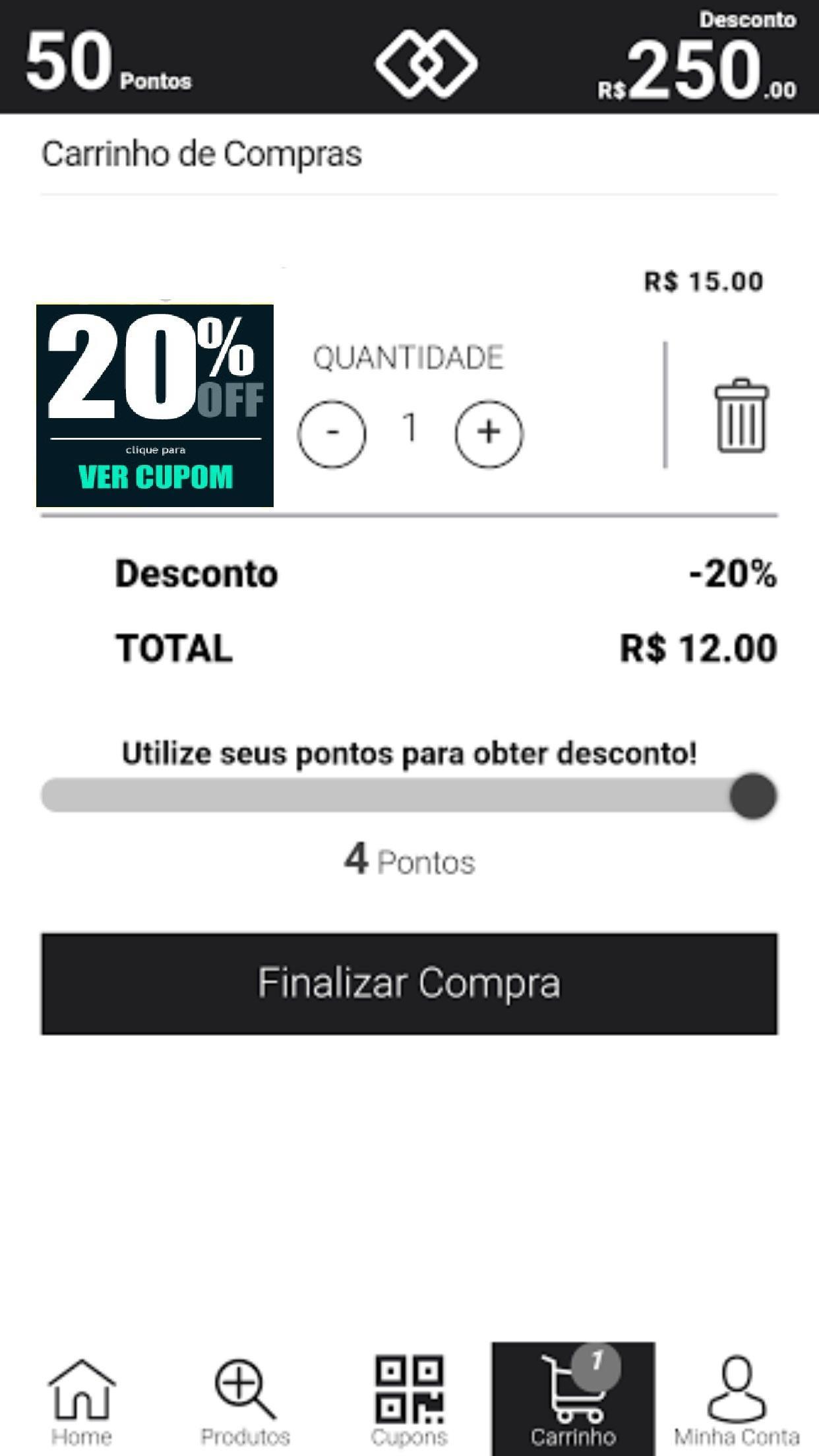Tap Finalizar Compra to check out
819x1456 pixels.
409,983
